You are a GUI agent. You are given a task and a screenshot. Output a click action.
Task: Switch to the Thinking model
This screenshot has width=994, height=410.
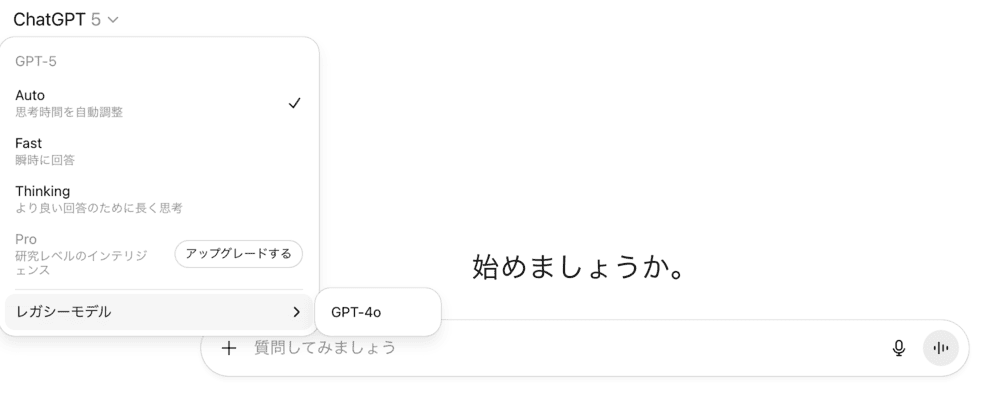pyautogui.click(x=159, y=198)
